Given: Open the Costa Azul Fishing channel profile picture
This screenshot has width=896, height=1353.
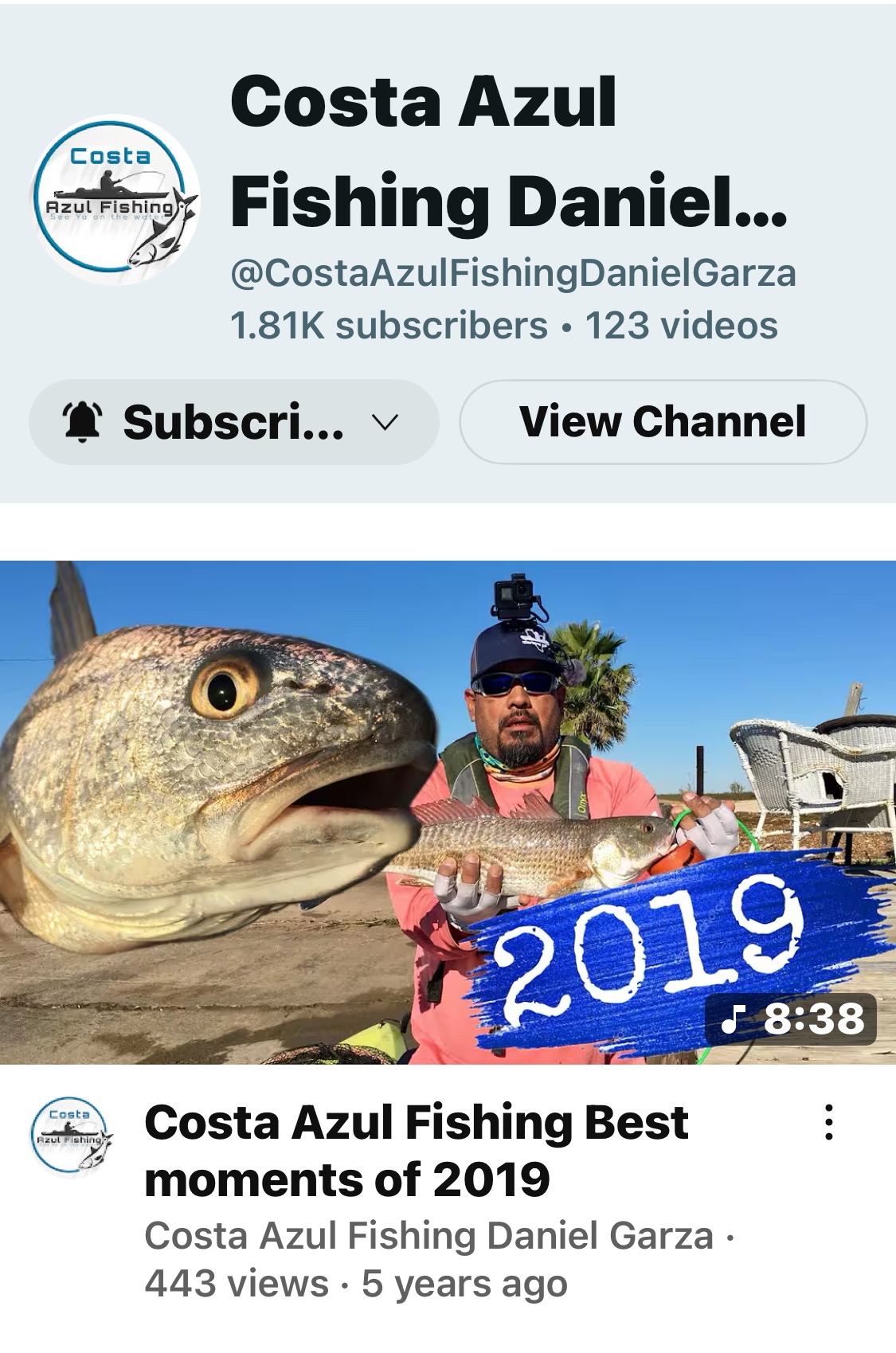Looking at the screenshot, I should tap(114, 201).
